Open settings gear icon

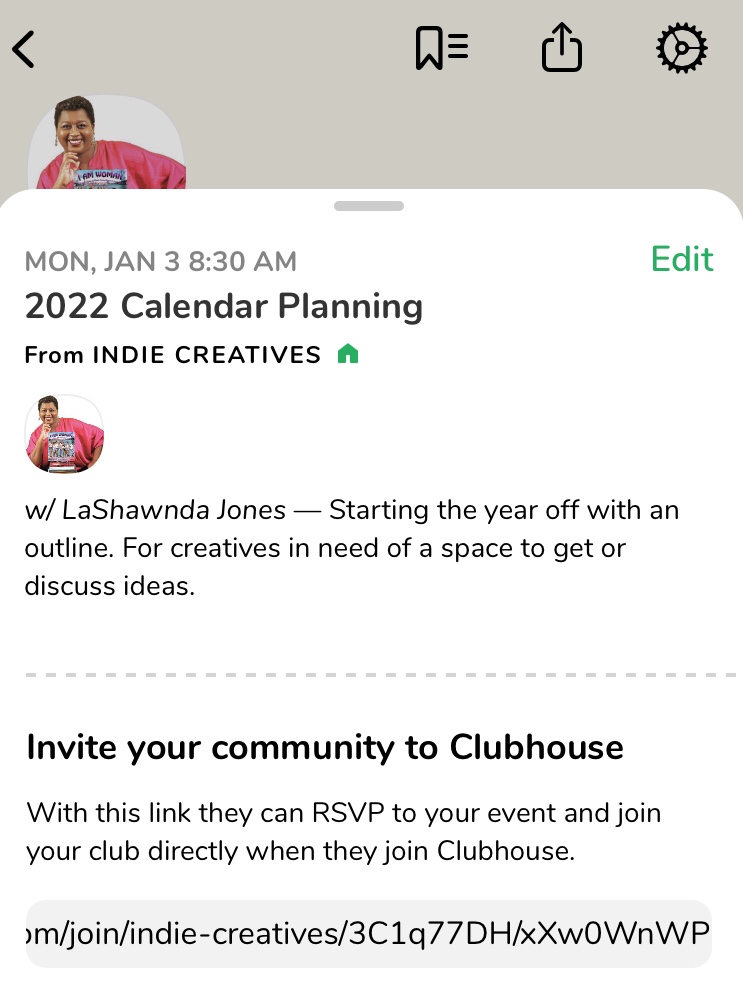pos(682,48)
